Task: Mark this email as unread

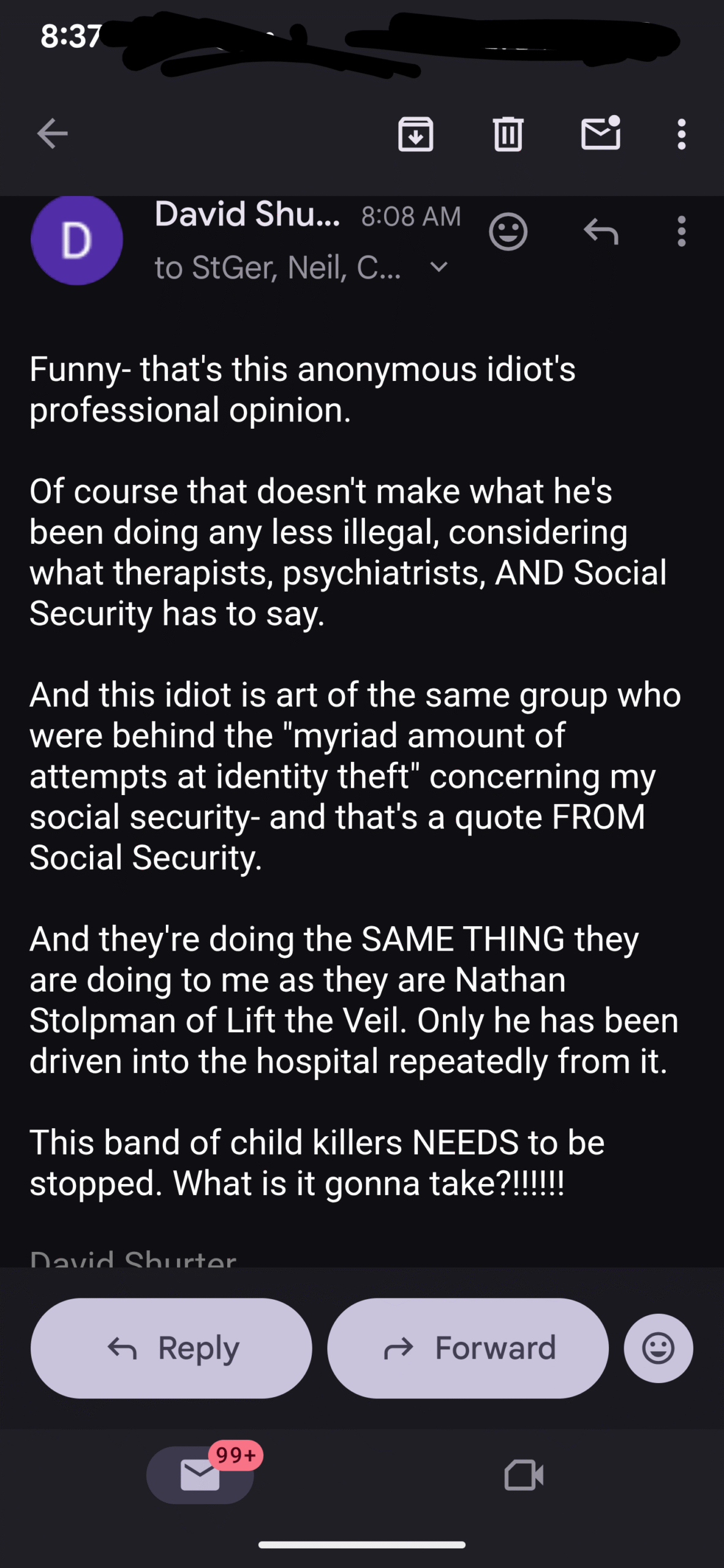Action: (600, 134)
